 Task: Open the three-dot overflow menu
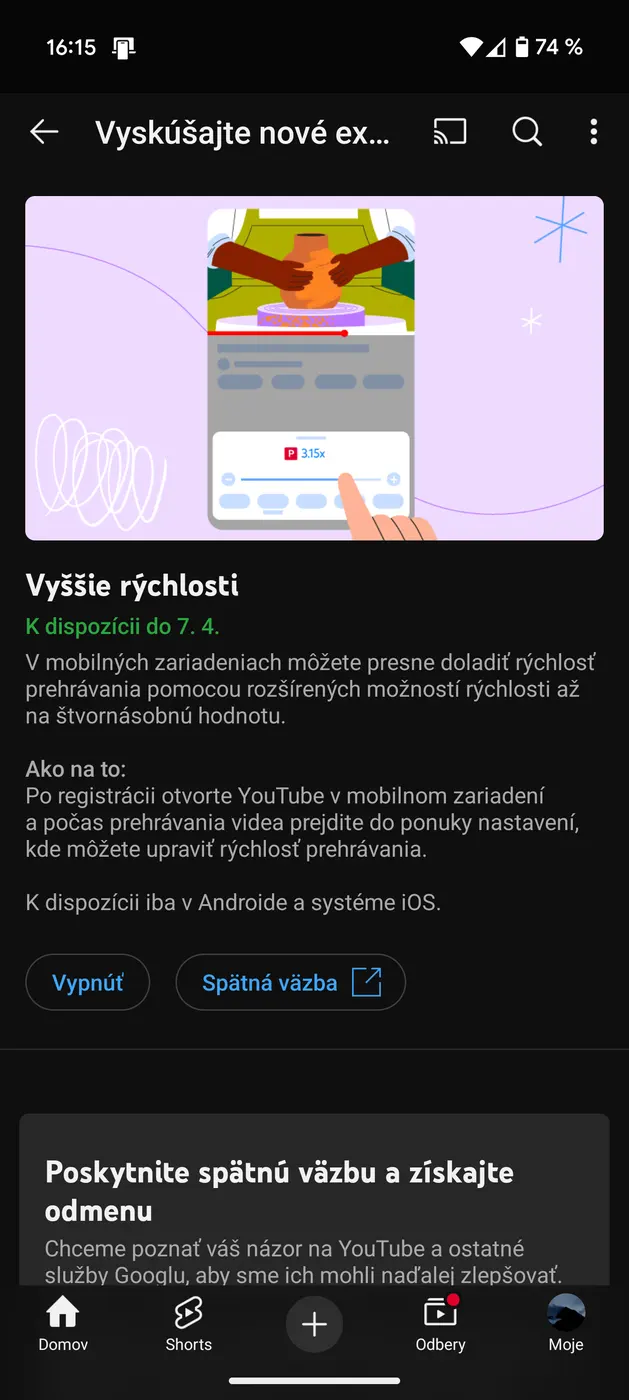[x=594, y=131]
